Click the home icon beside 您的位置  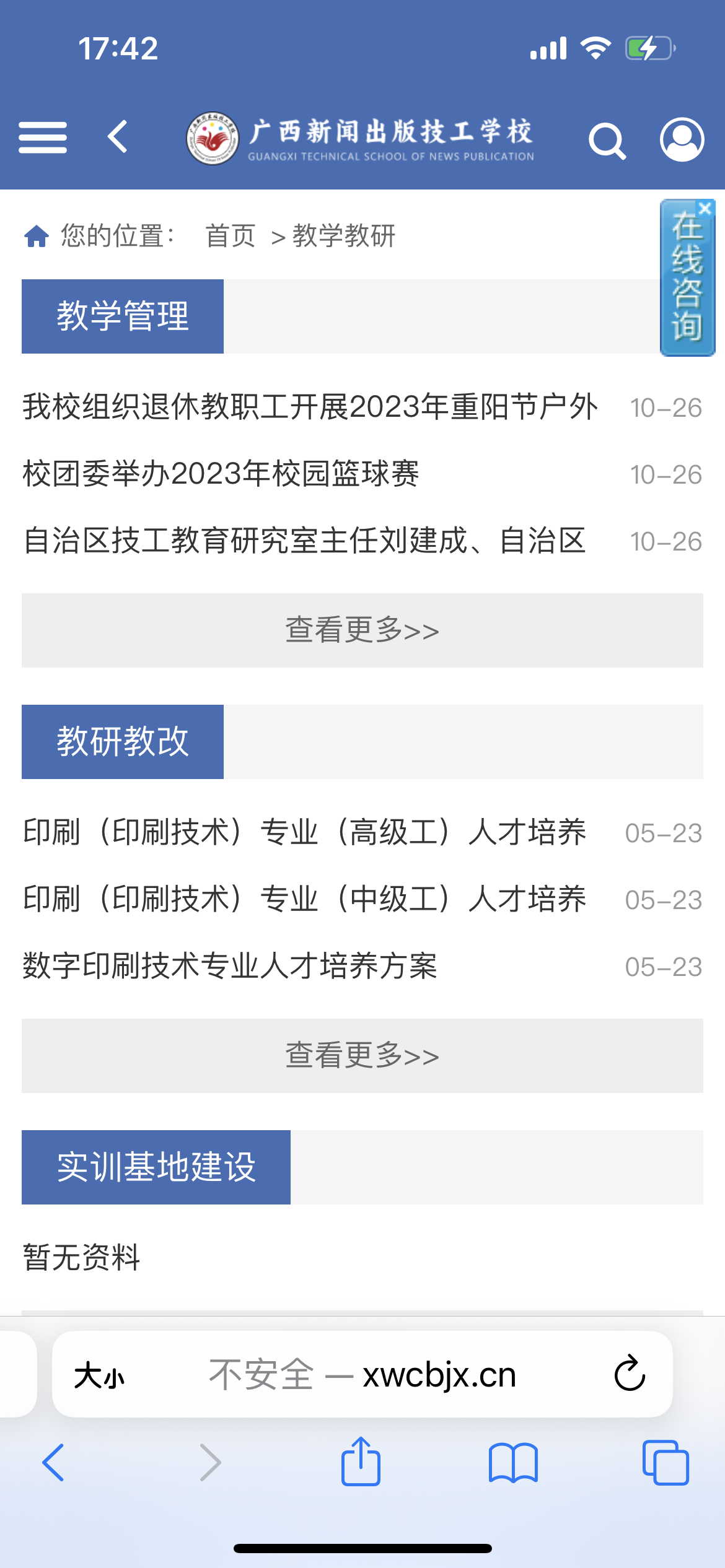coord(37,237)
